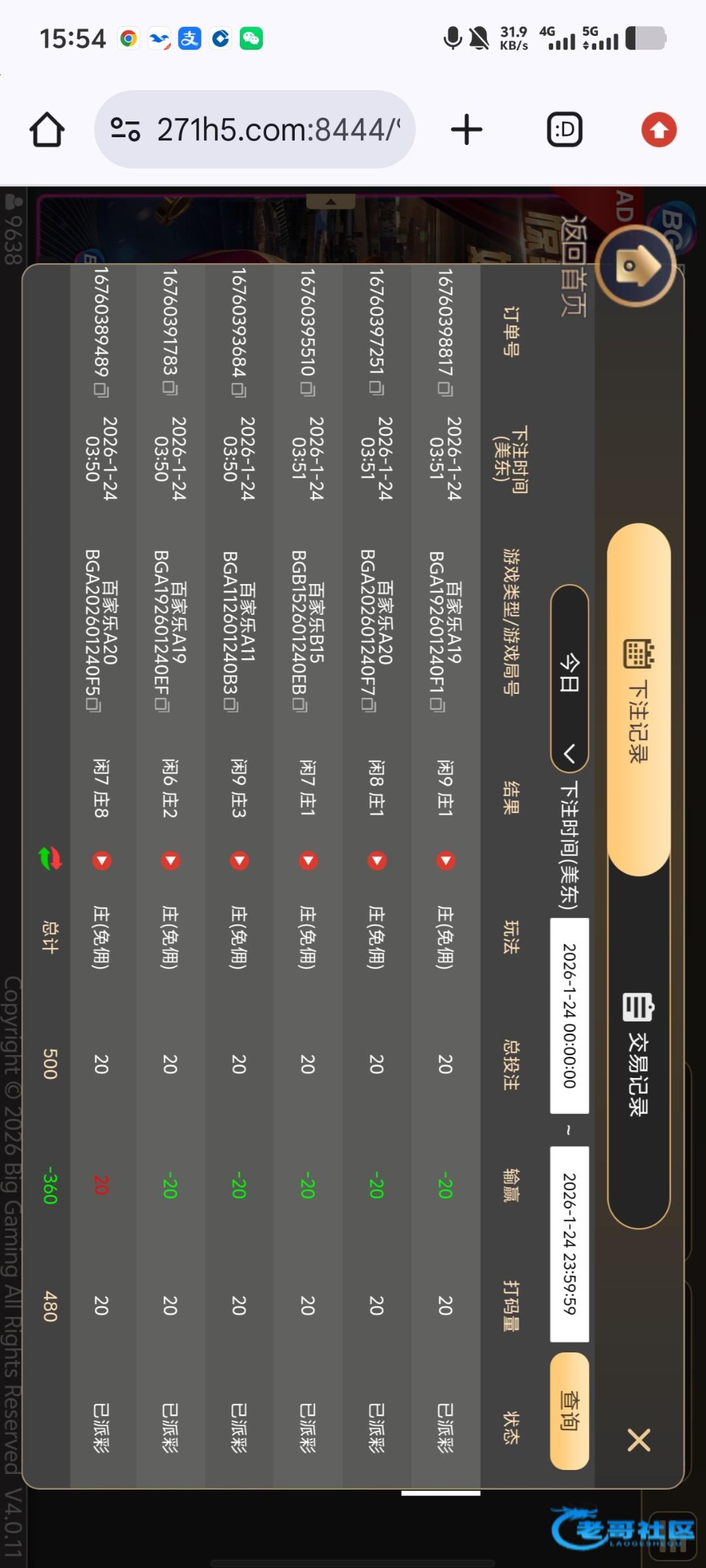The height and width of the screenshot is (1568, 706).
Task: Switch to the 交易记录 tab
Action: (638, 1053)
